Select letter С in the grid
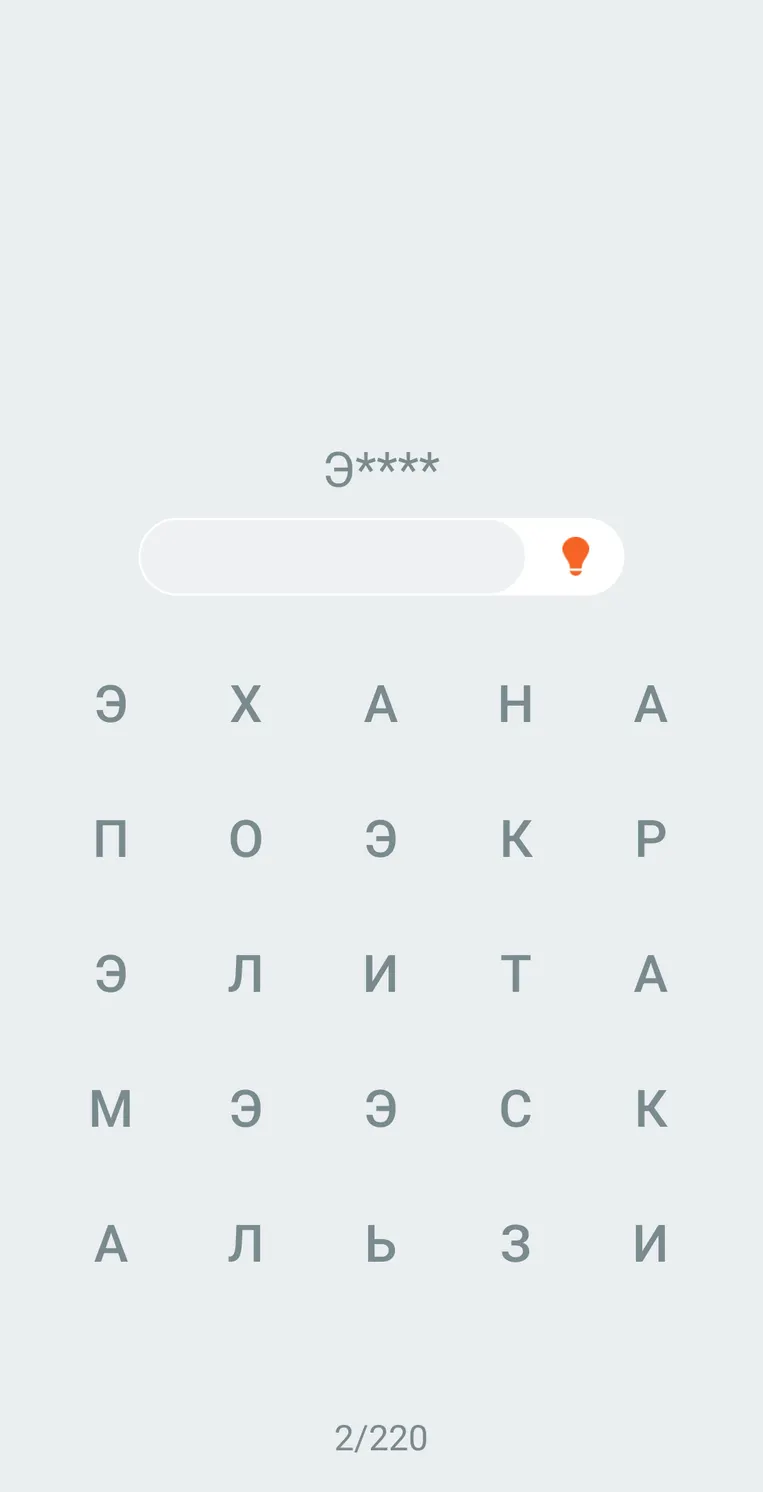 point(516,1110)
